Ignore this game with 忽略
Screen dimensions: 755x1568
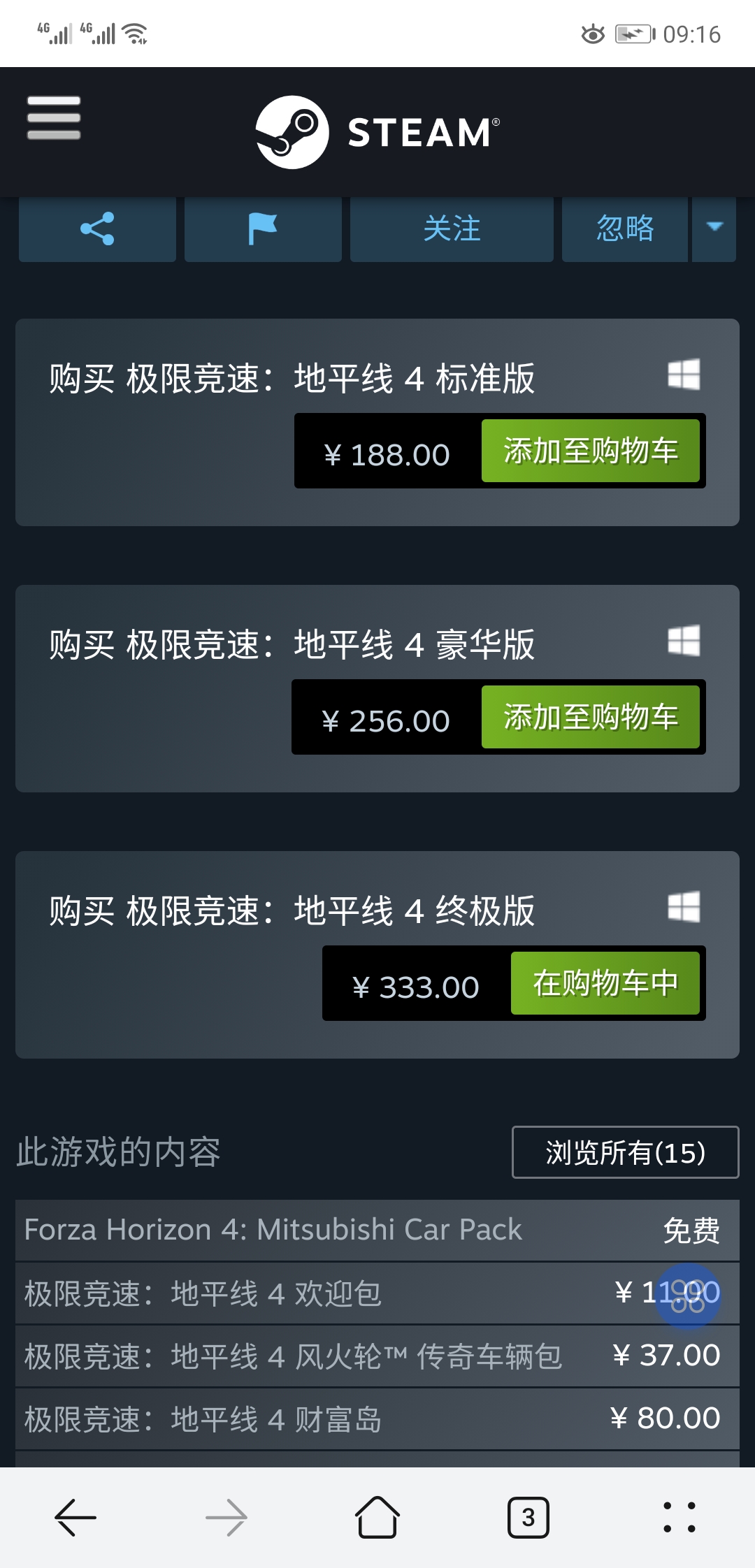click(x=625, y=228)
